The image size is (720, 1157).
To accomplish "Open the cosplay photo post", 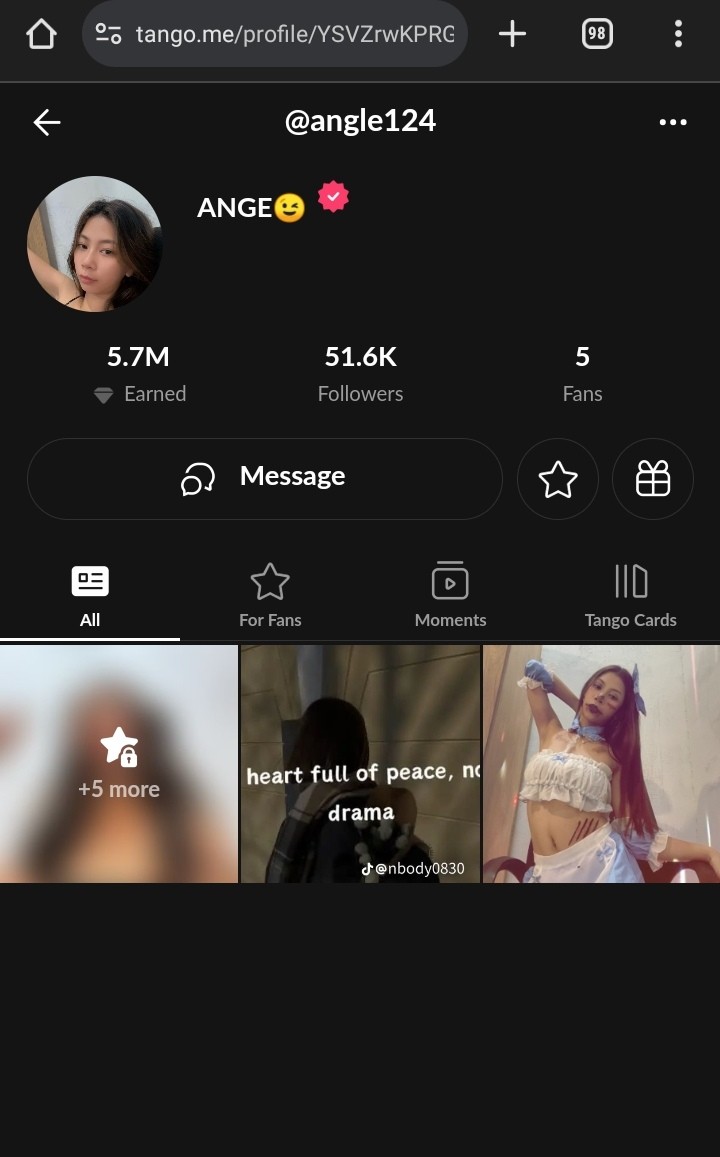I will pos(601,763).
